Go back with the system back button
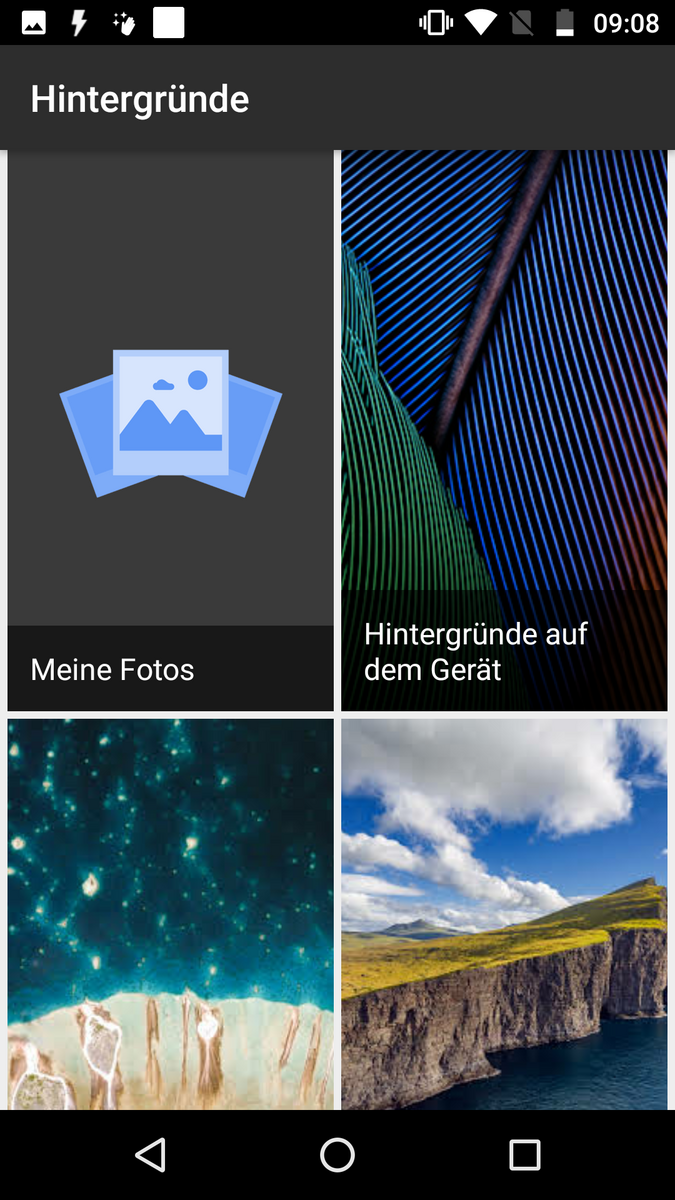 click(150, 1155)
